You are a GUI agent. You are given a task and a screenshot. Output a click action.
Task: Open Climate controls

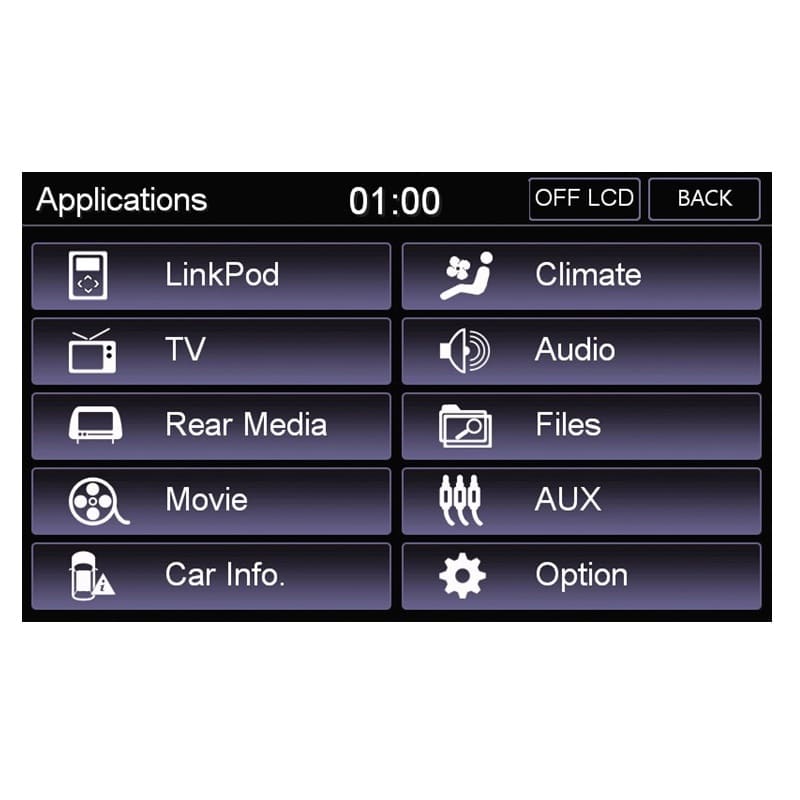(x=581, y=275)
